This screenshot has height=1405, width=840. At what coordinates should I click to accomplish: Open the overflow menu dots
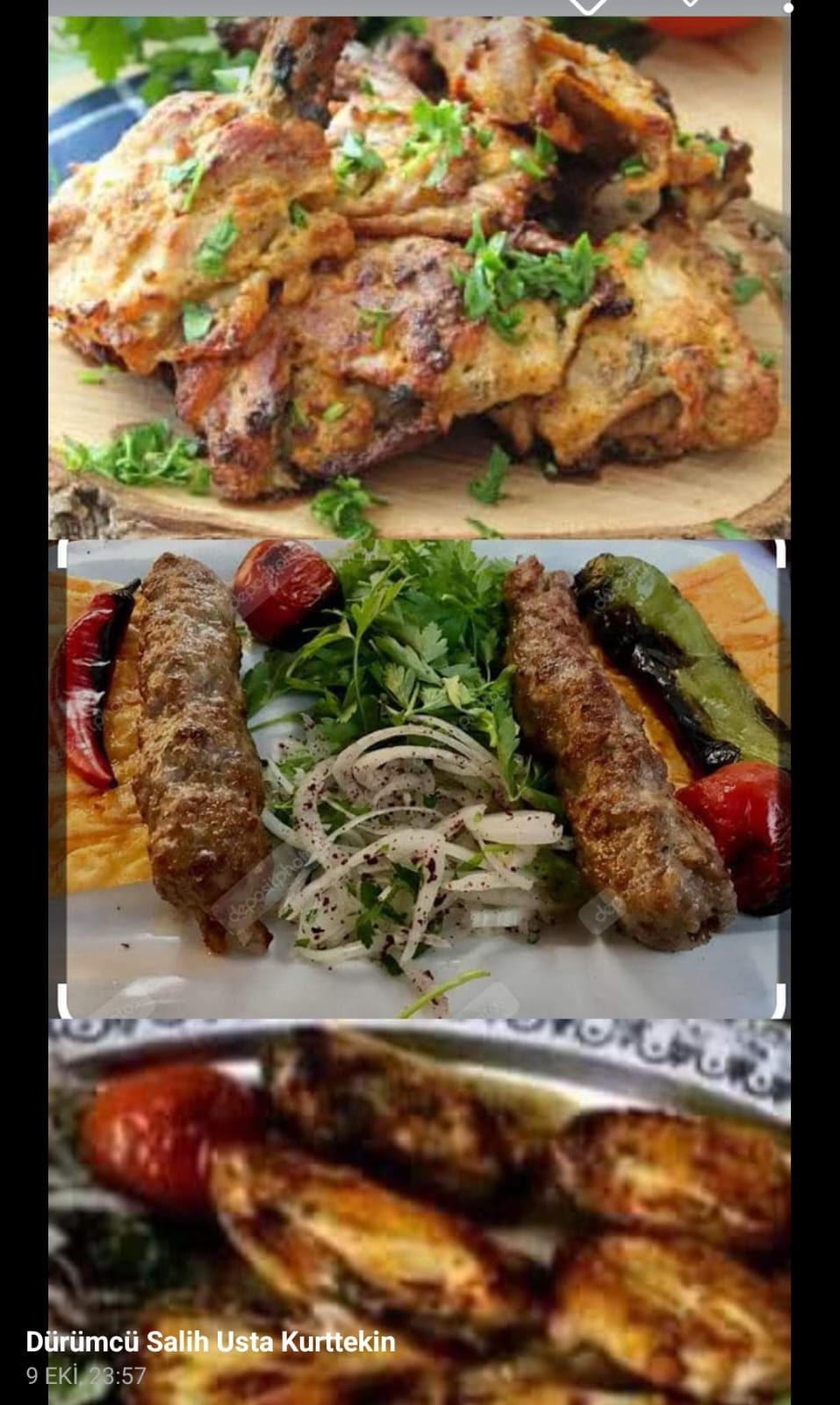tap(788, 7)
